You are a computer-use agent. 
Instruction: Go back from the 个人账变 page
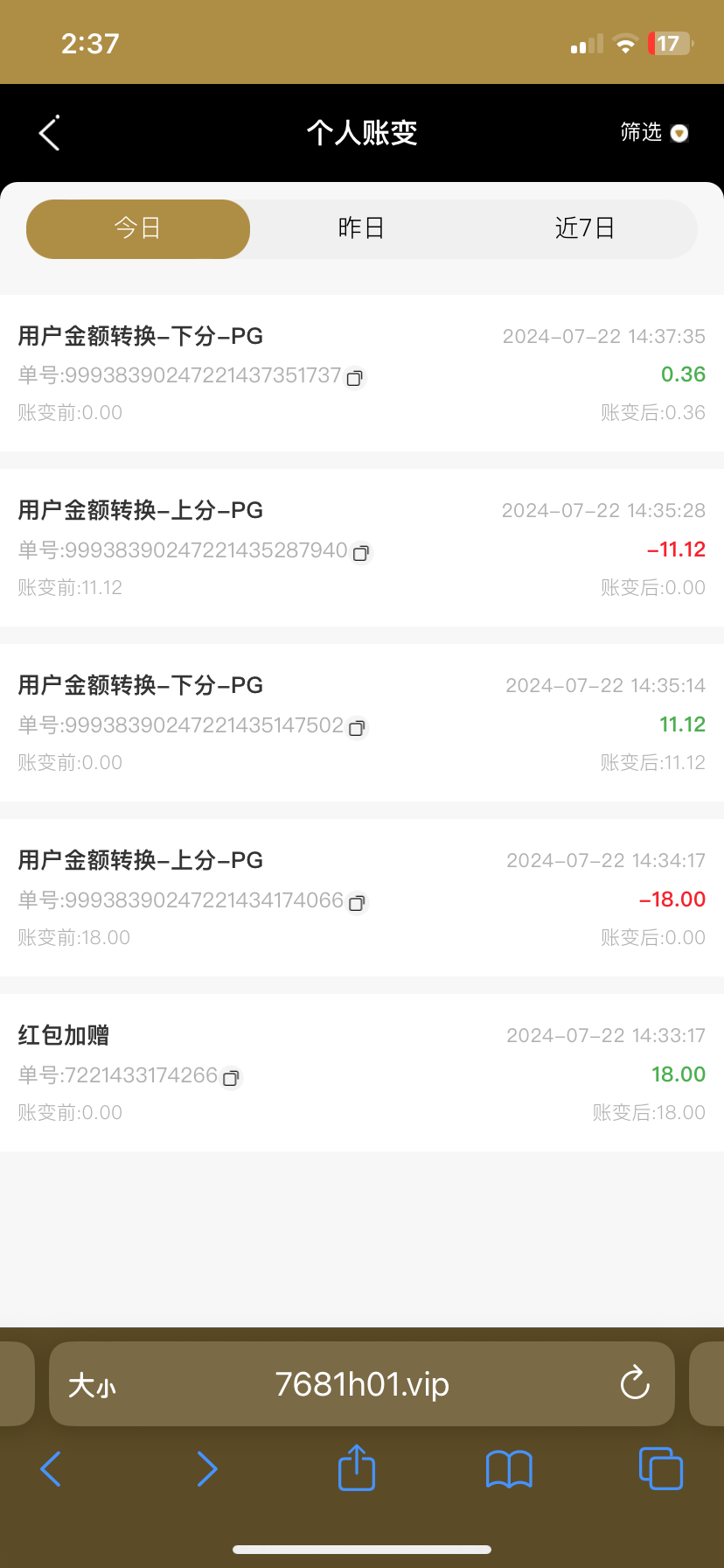click(50, 133)
